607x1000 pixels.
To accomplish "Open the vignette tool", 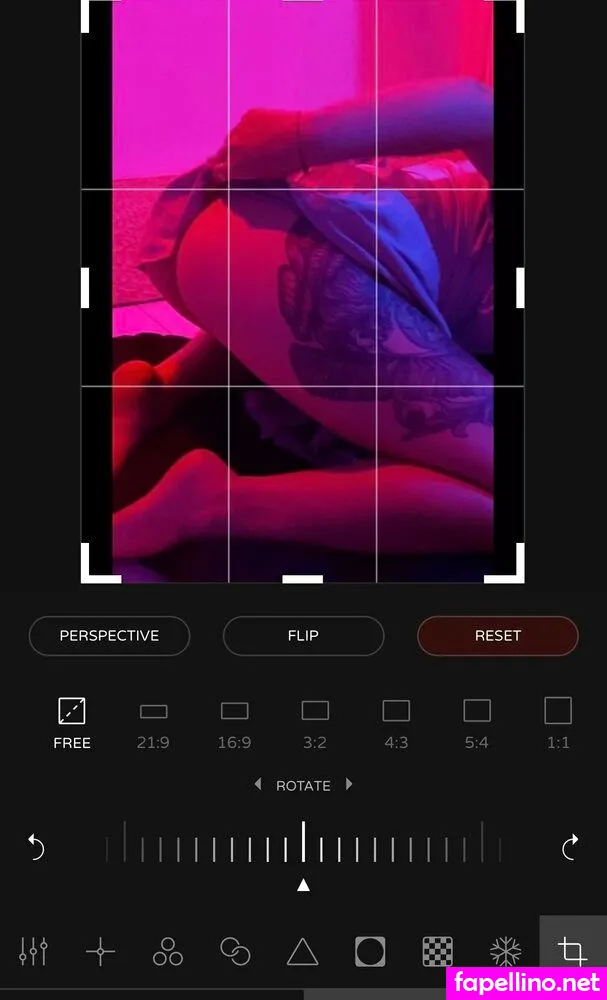I will pos(370,951).
